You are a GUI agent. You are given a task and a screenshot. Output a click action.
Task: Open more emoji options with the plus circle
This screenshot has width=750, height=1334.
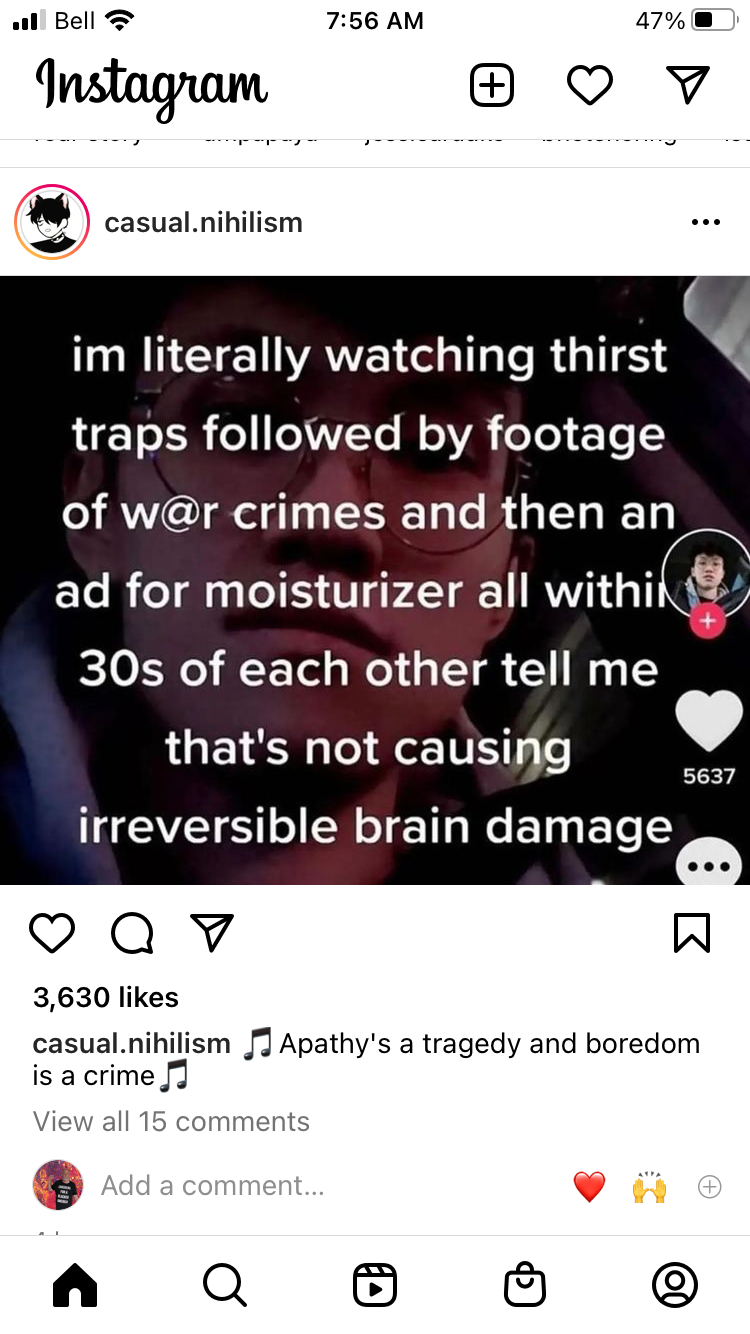pos(709,1187)
